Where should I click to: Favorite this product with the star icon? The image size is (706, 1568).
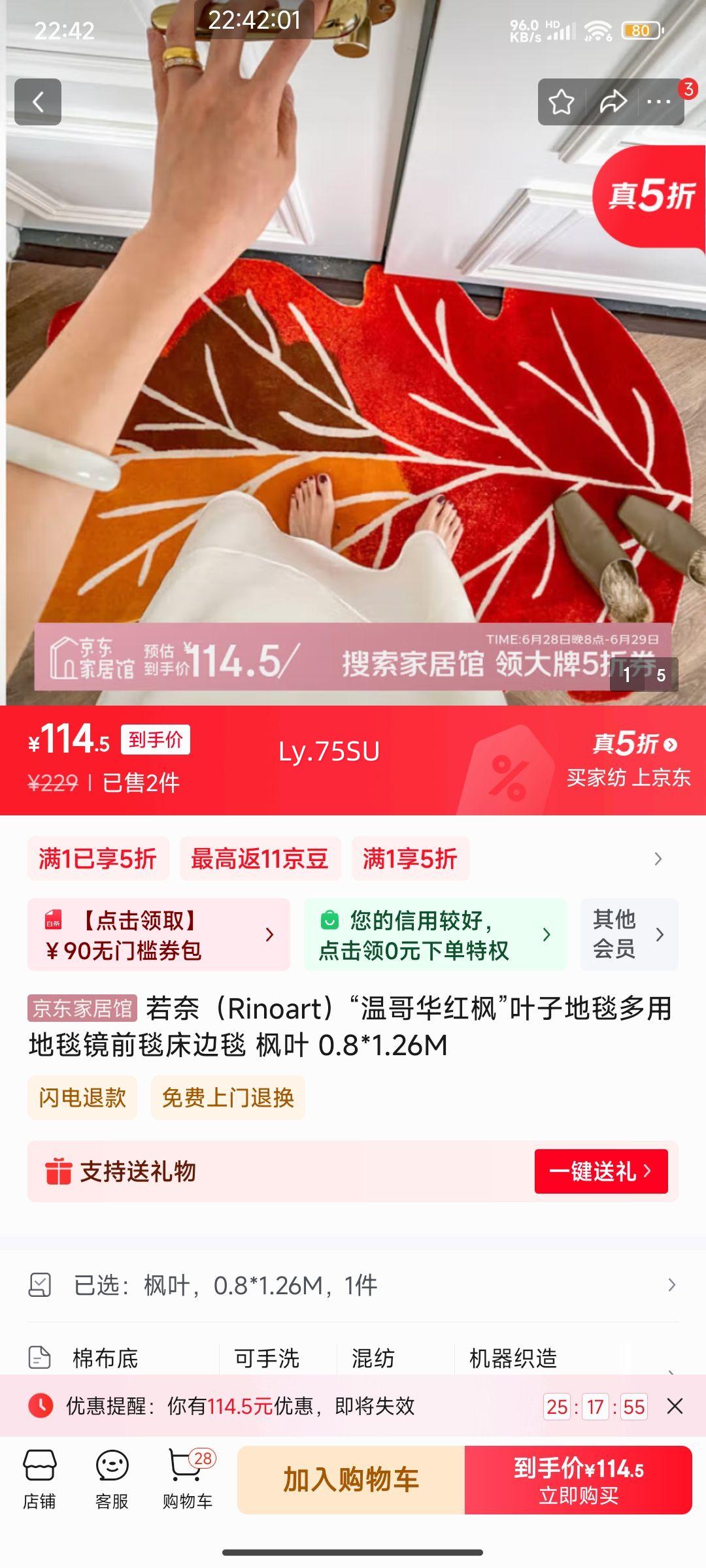(x=561, y=102)
